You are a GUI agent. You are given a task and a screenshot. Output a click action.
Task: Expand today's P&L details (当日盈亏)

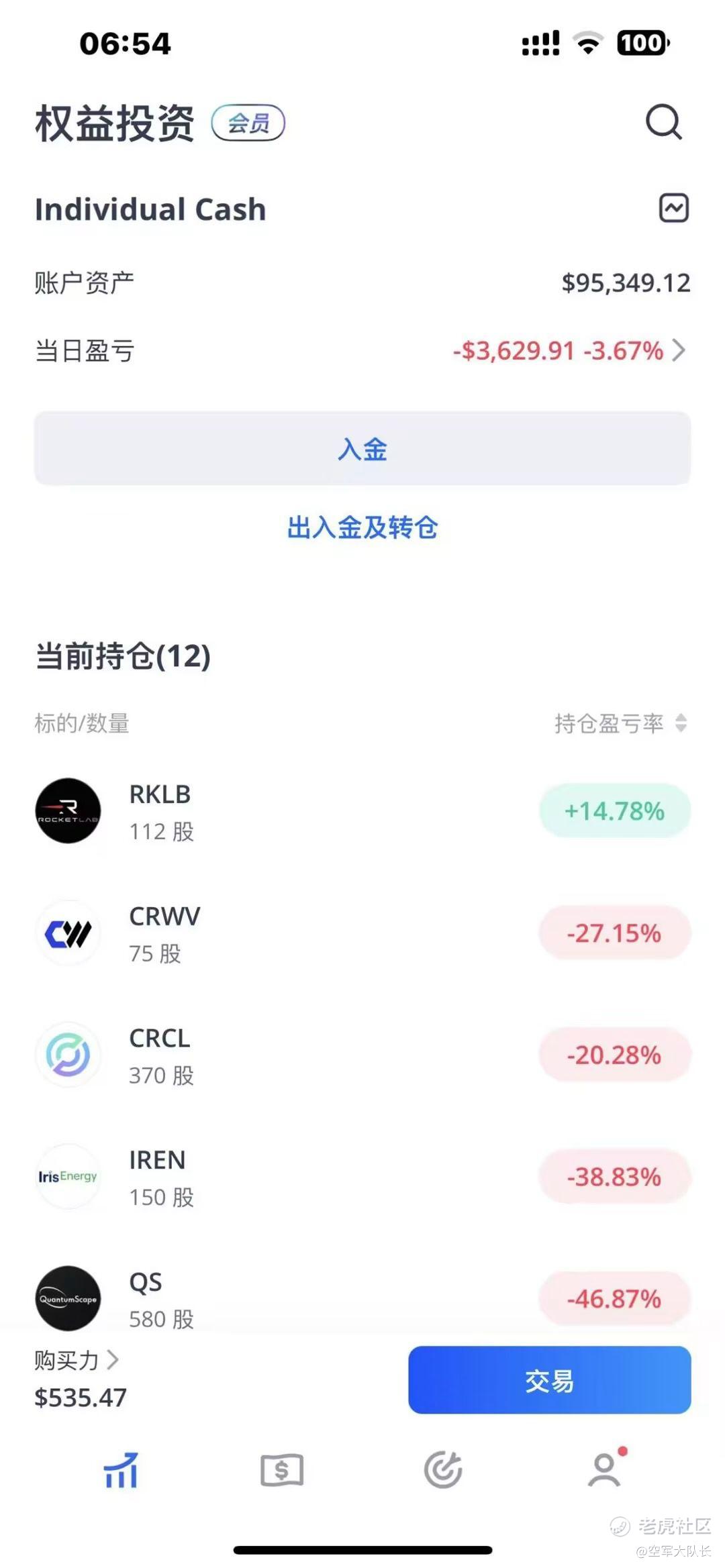coord(569,350)
